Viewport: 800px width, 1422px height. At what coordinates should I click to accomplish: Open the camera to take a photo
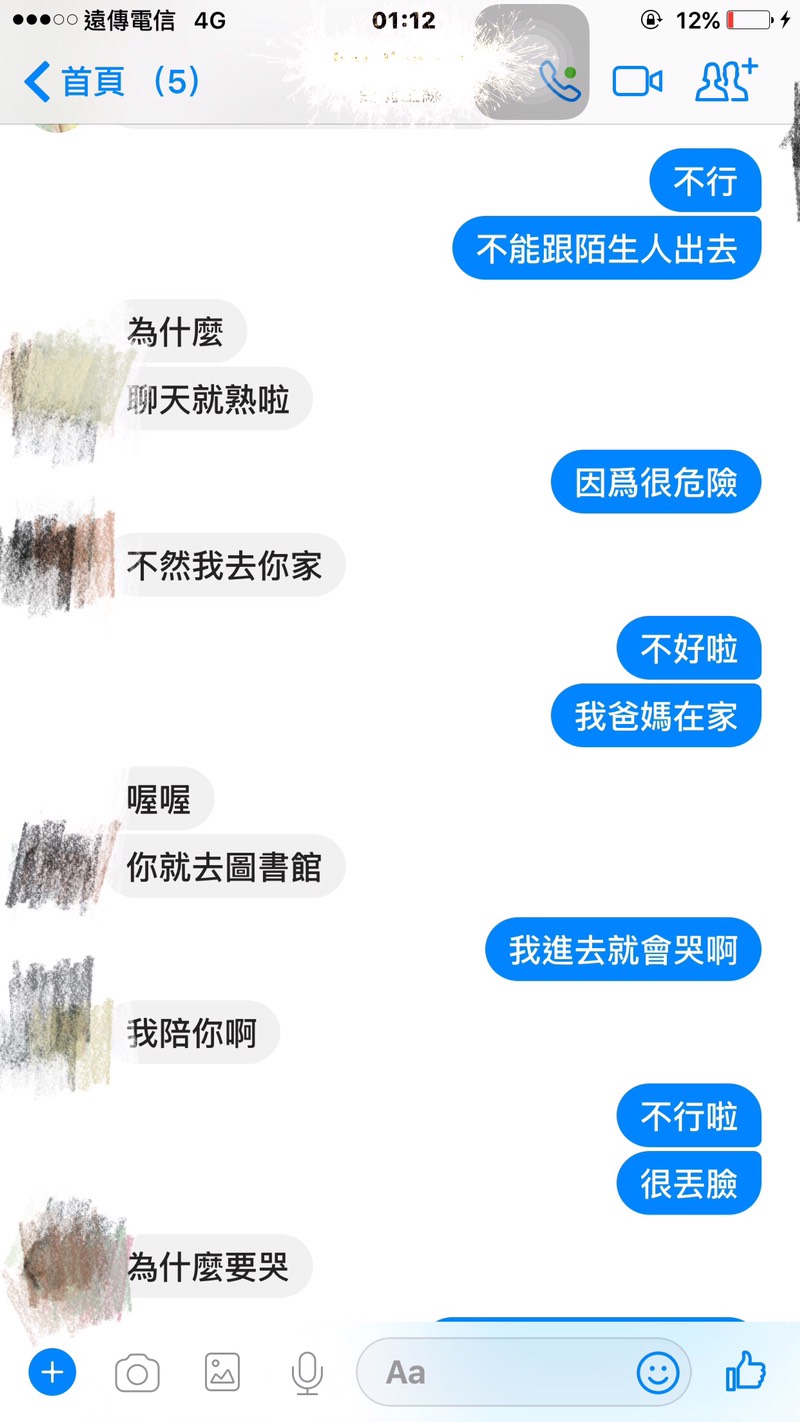tap(137, 1372)
